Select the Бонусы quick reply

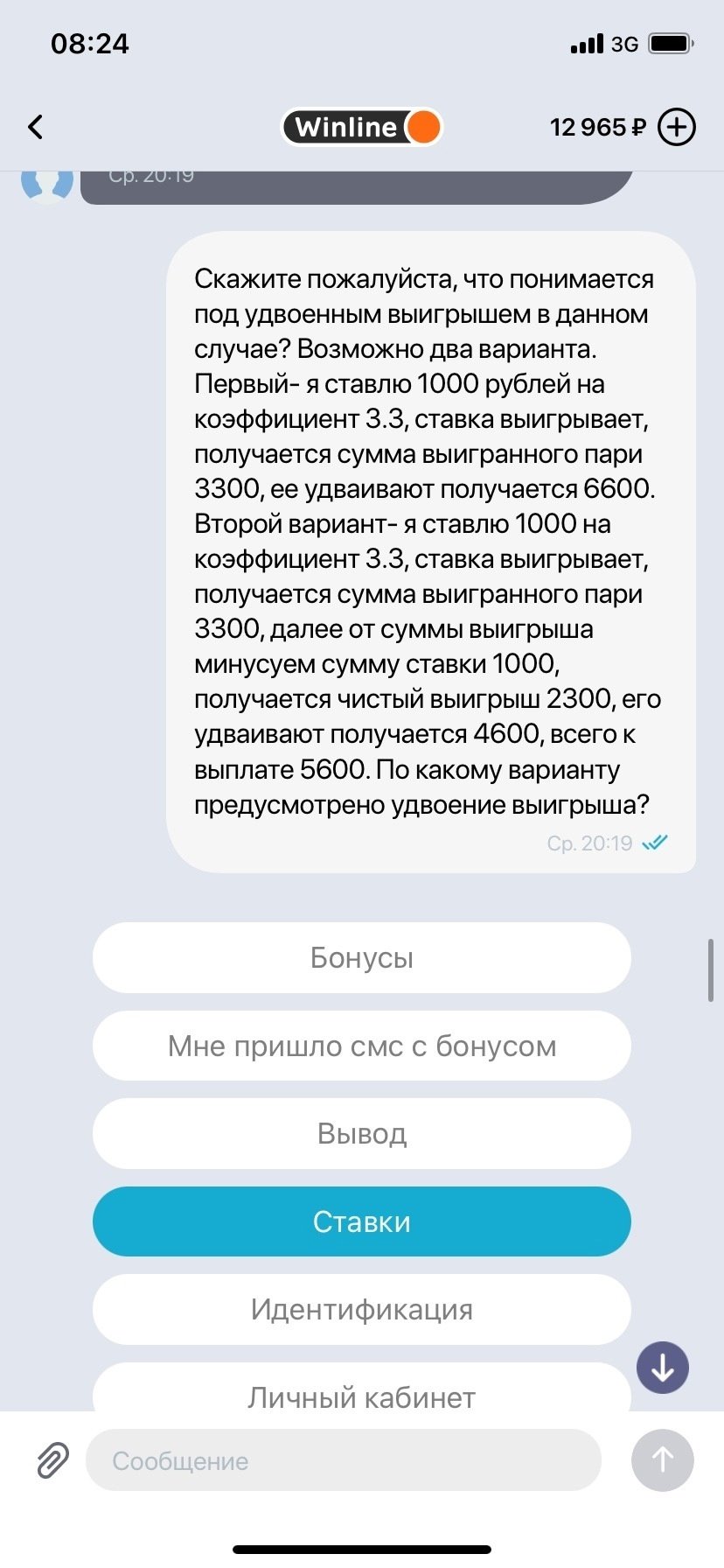point(361,958)
